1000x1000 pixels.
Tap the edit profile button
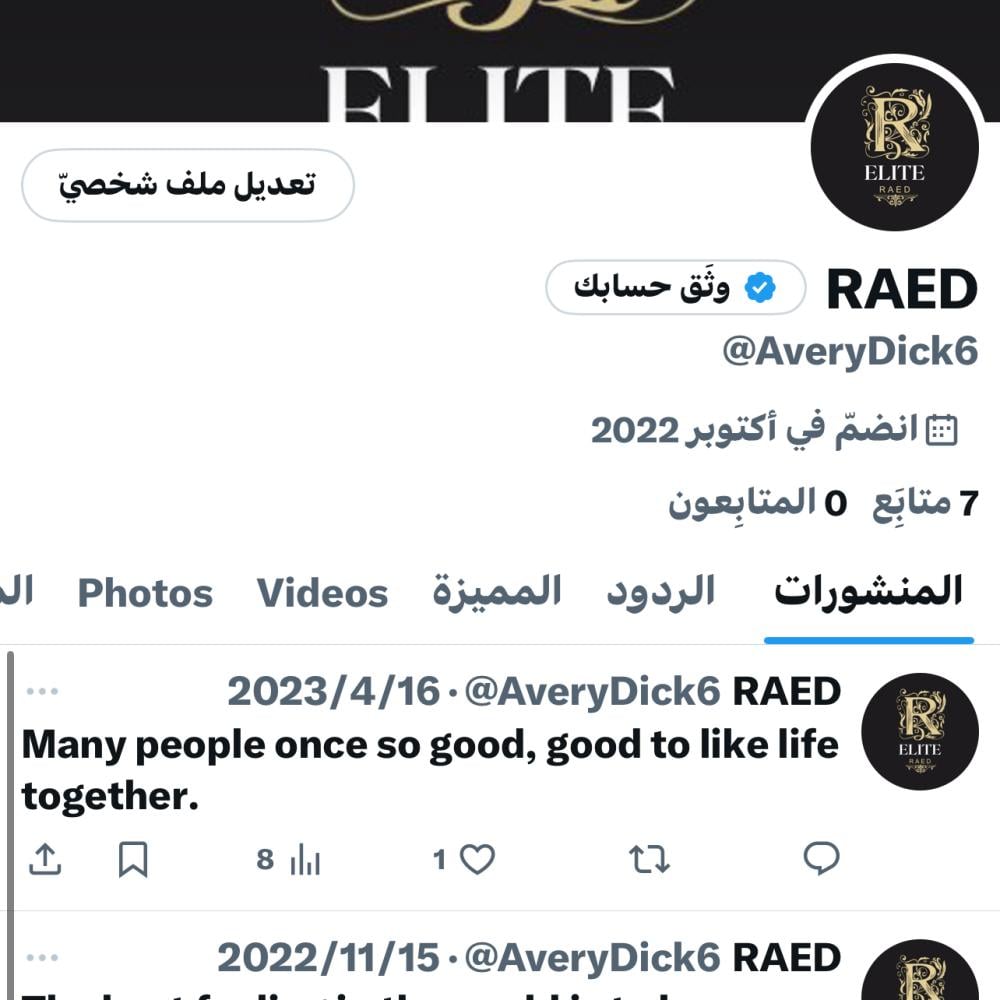point(188,185)
